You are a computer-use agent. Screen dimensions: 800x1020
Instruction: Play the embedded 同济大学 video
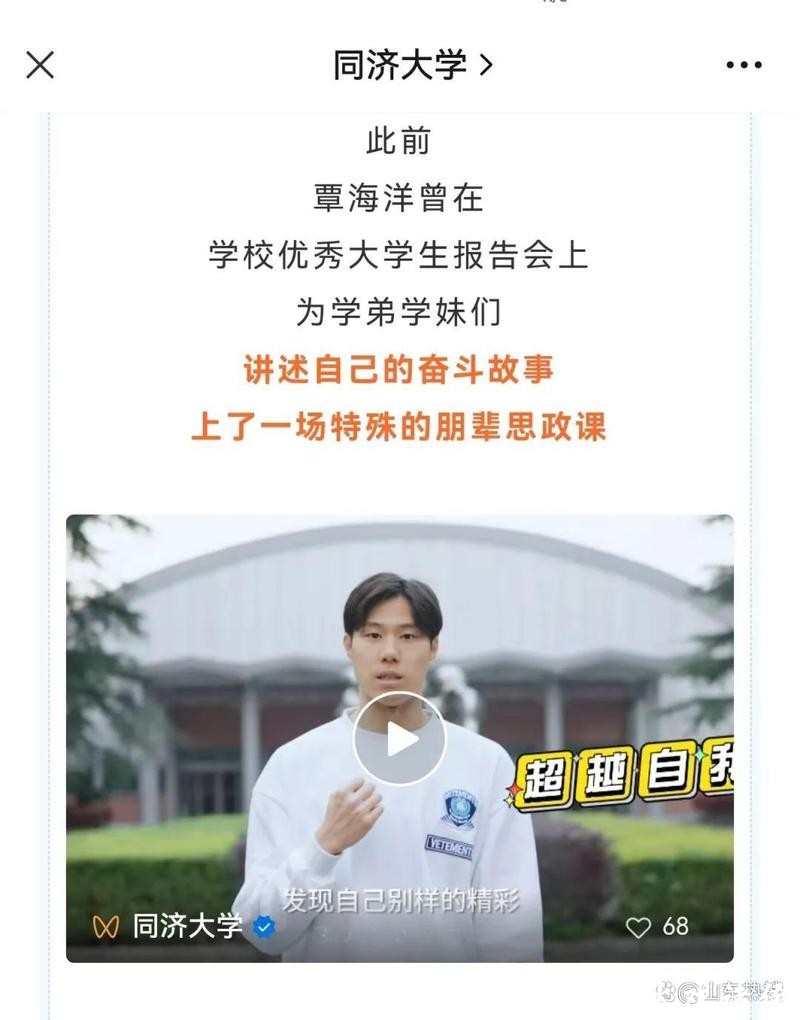[x=400, y=739]
